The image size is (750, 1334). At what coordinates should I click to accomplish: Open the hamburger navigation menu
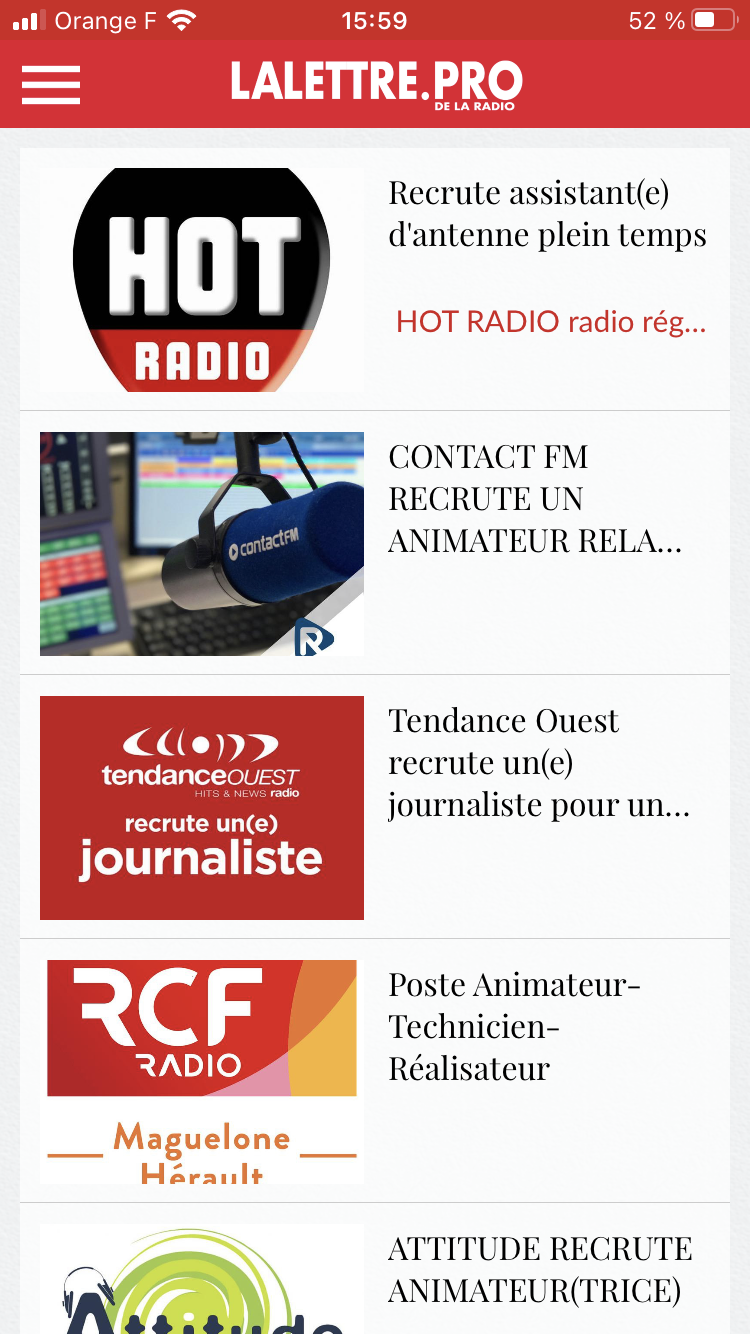tap(50, 85)
